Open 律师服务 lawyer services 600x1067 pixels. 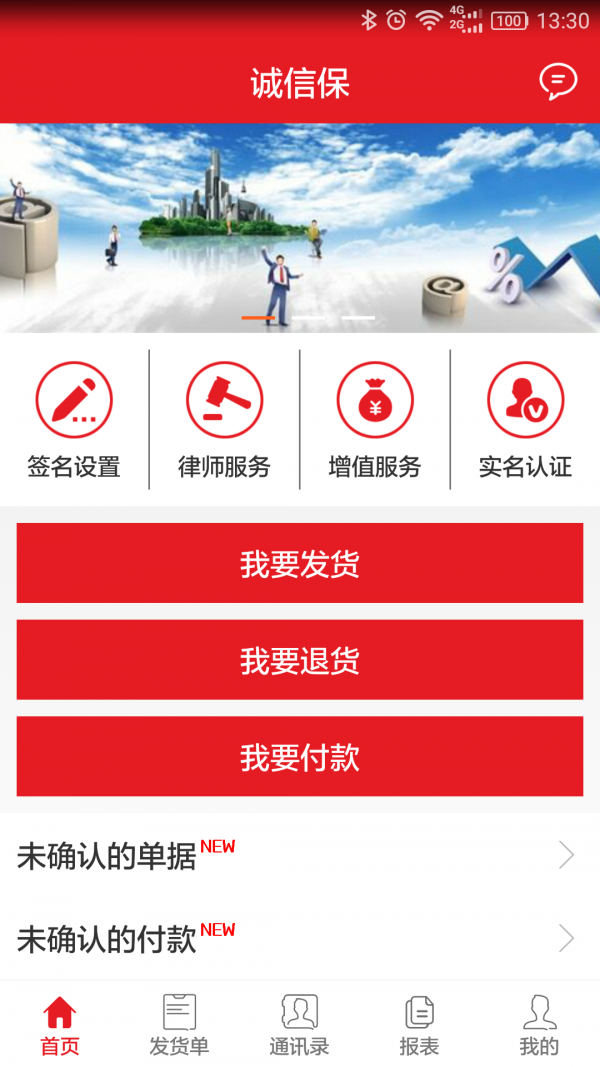(225, 420)
